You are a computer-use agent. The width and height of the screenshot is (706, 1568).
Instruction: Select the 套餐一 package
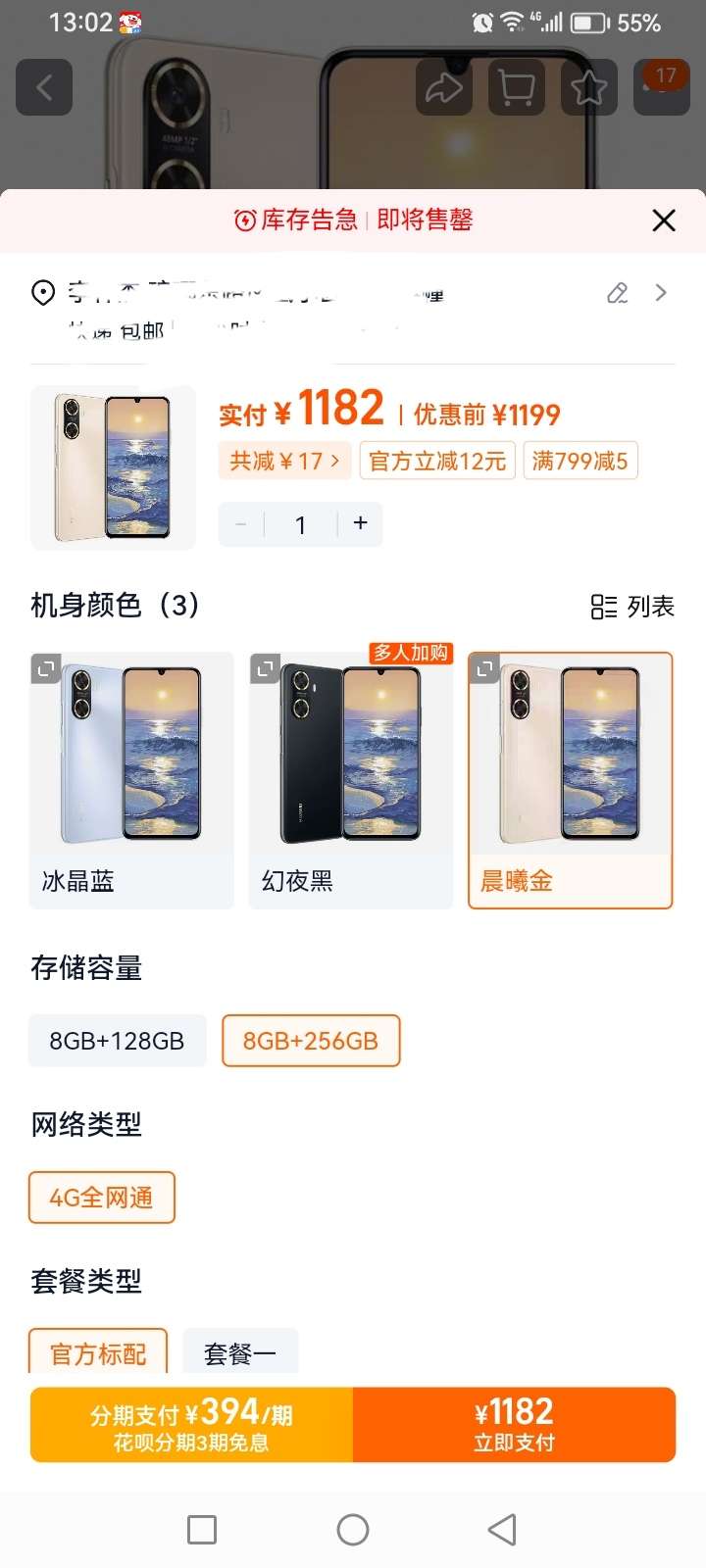pyautogui.click(x=239, y=1352)
